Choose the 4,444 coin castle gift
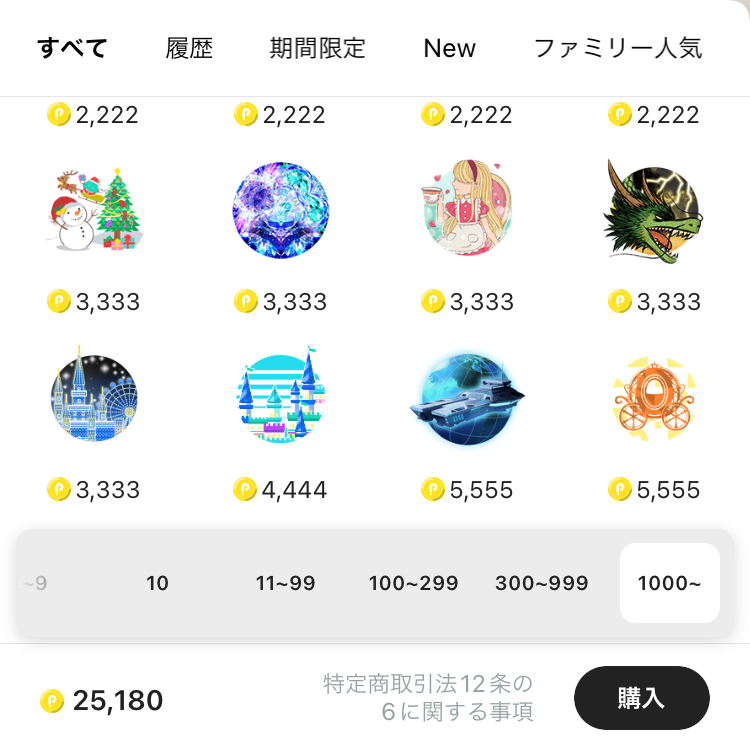 pos(281,398)
